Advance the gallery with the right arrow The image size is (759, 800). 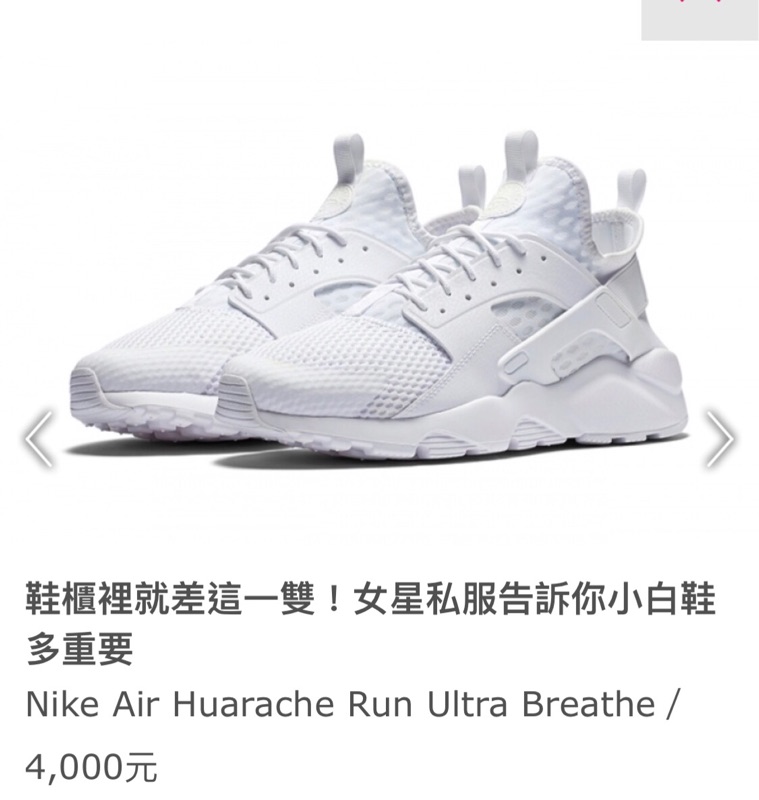click(722, 438)
